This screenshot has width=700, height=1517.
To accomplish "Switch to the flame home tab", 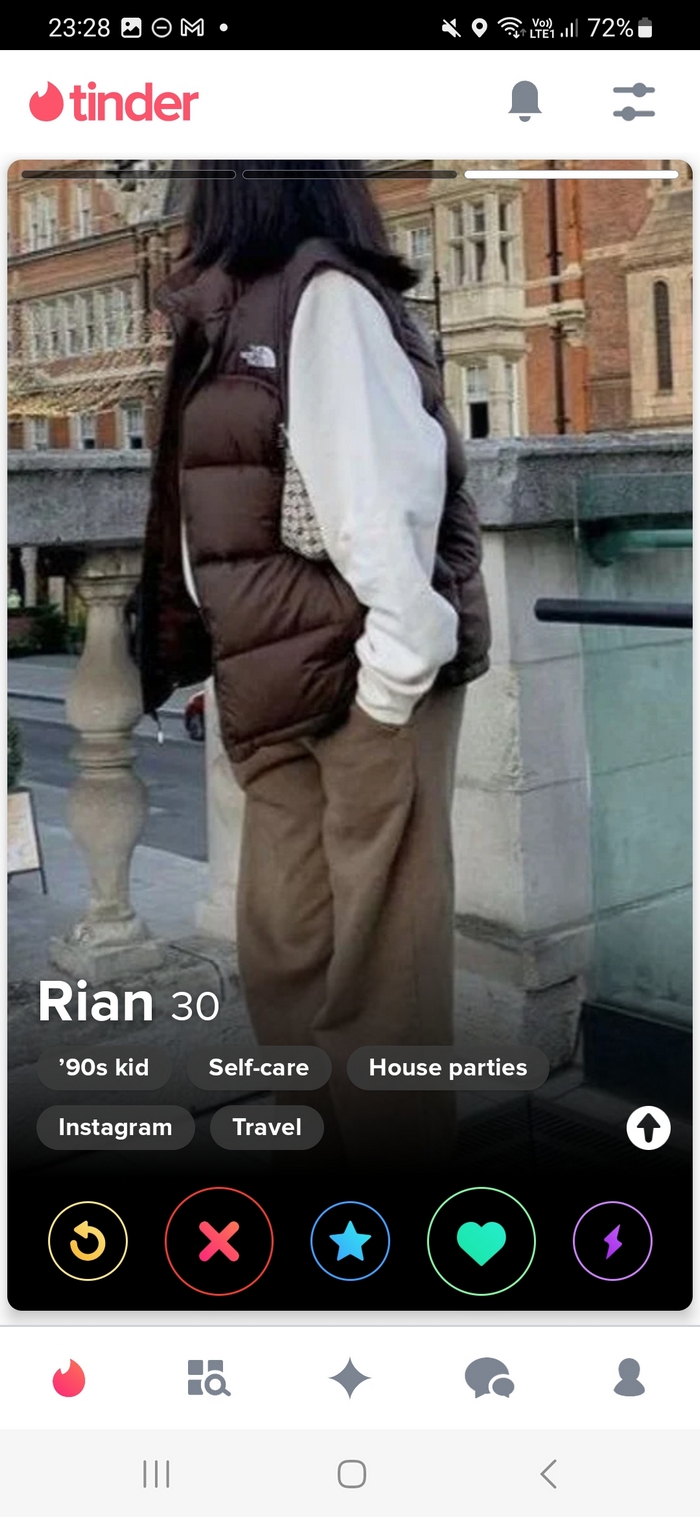I will point(69,1379).
